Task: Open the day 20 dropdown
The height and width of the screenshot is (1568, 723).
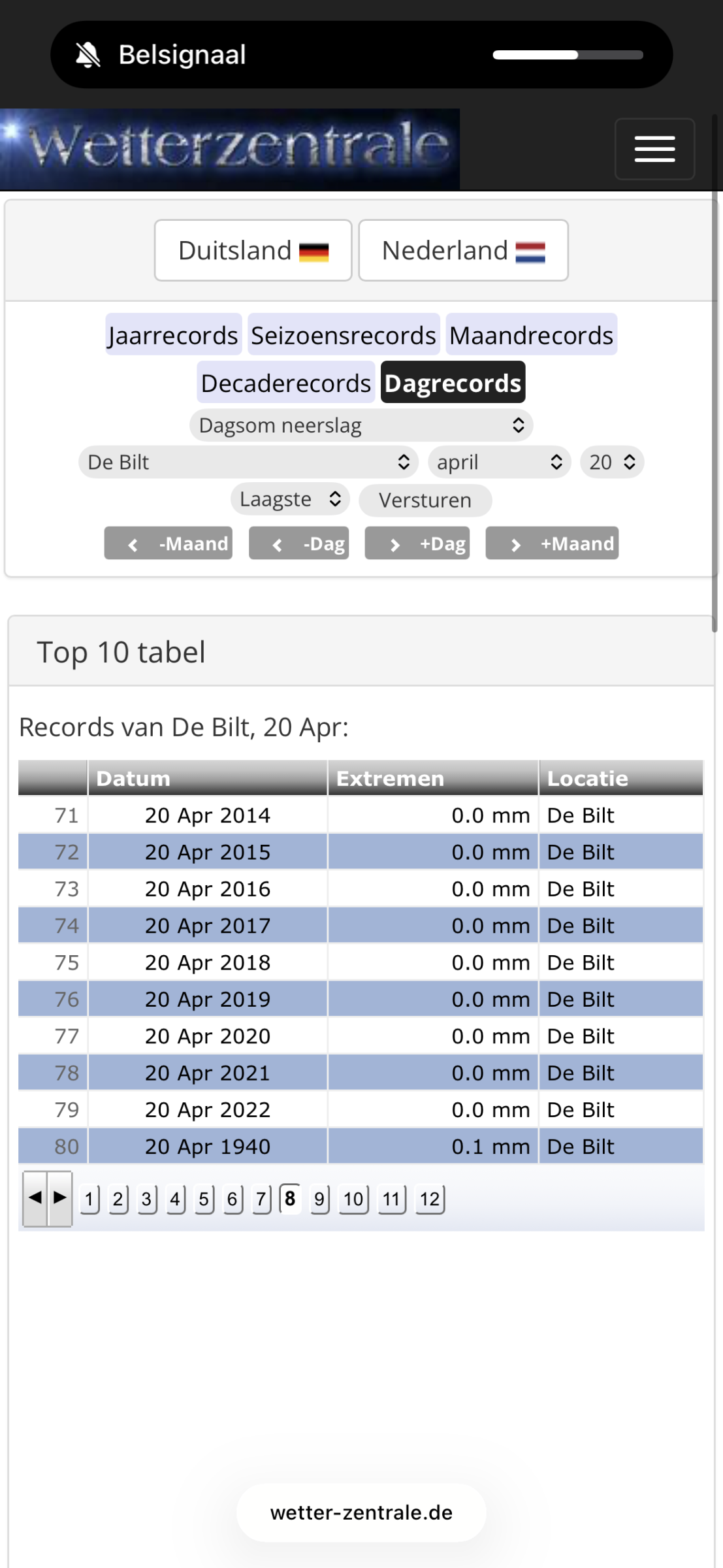Action: [612, 463]
